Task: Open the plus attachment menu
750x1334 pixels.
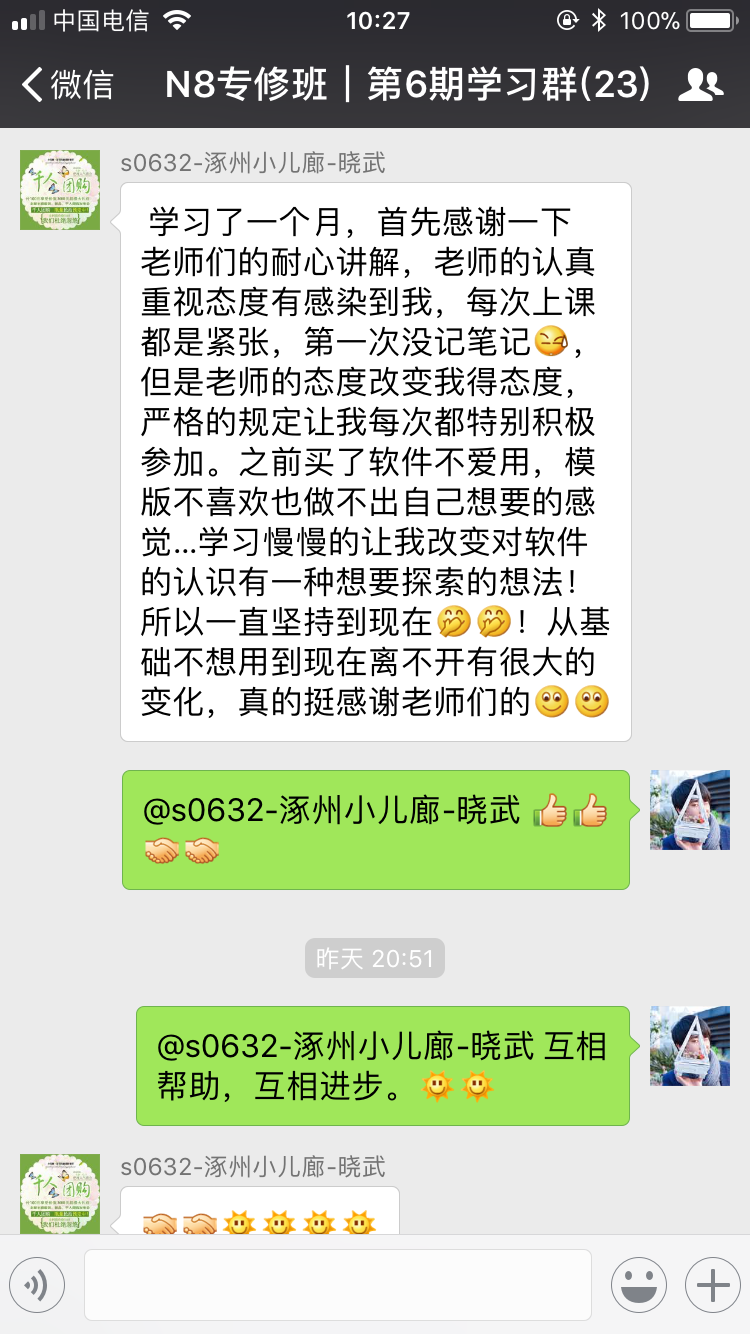Action: 712,1285
